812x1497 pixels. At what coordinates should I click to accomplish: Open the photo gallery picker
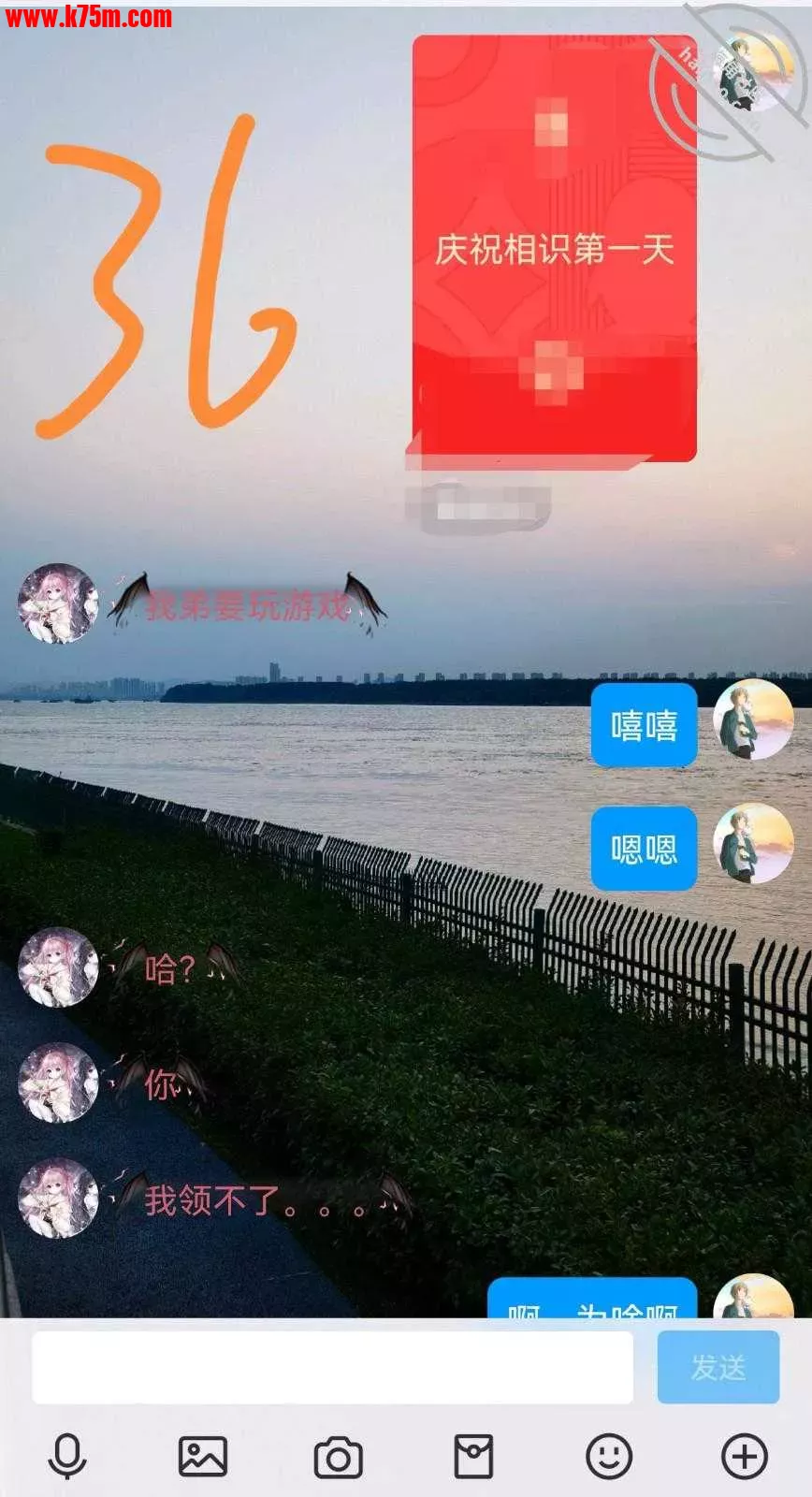(203, 1457)
